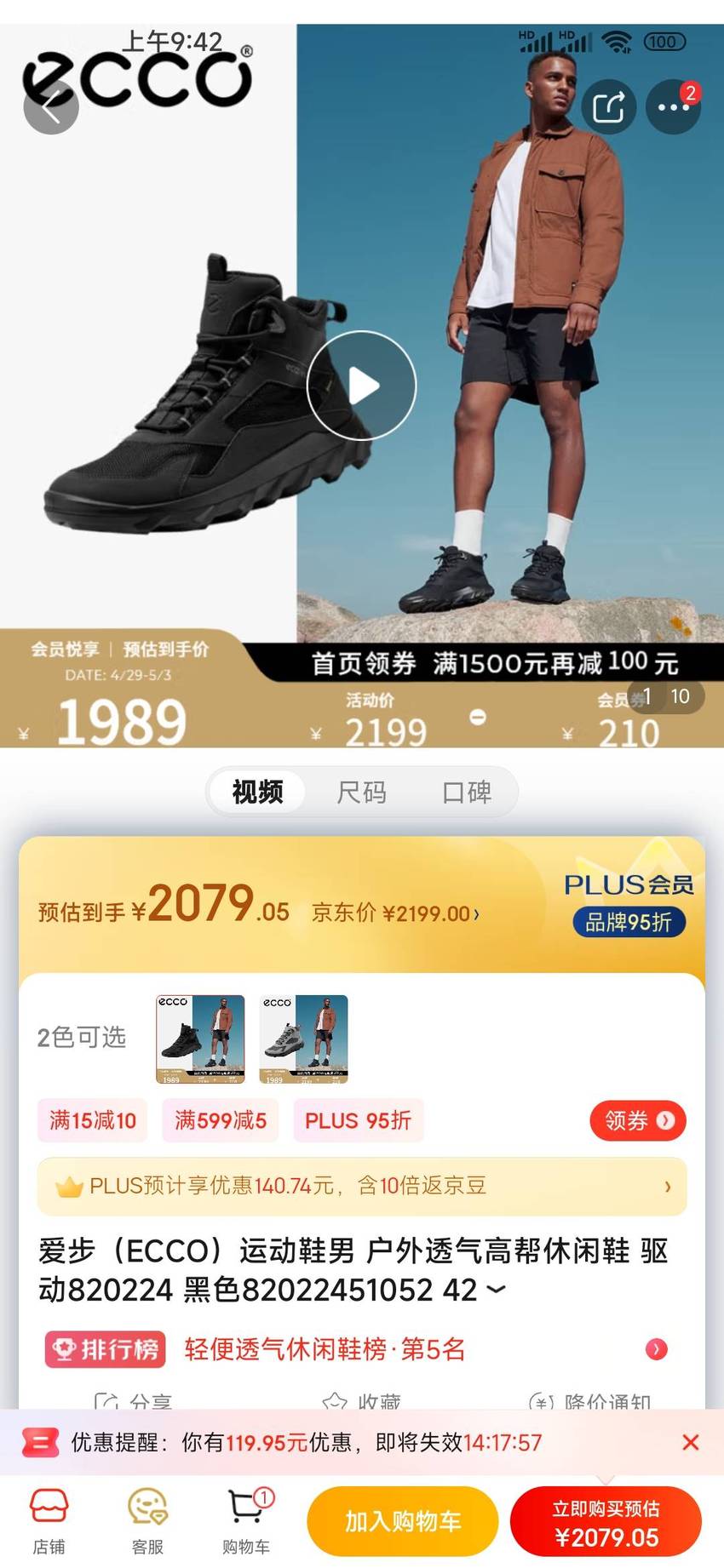Screen dimensions: 724x1568
Task: Contact 客服 customer service
Action: click(x=147, y=1523)
